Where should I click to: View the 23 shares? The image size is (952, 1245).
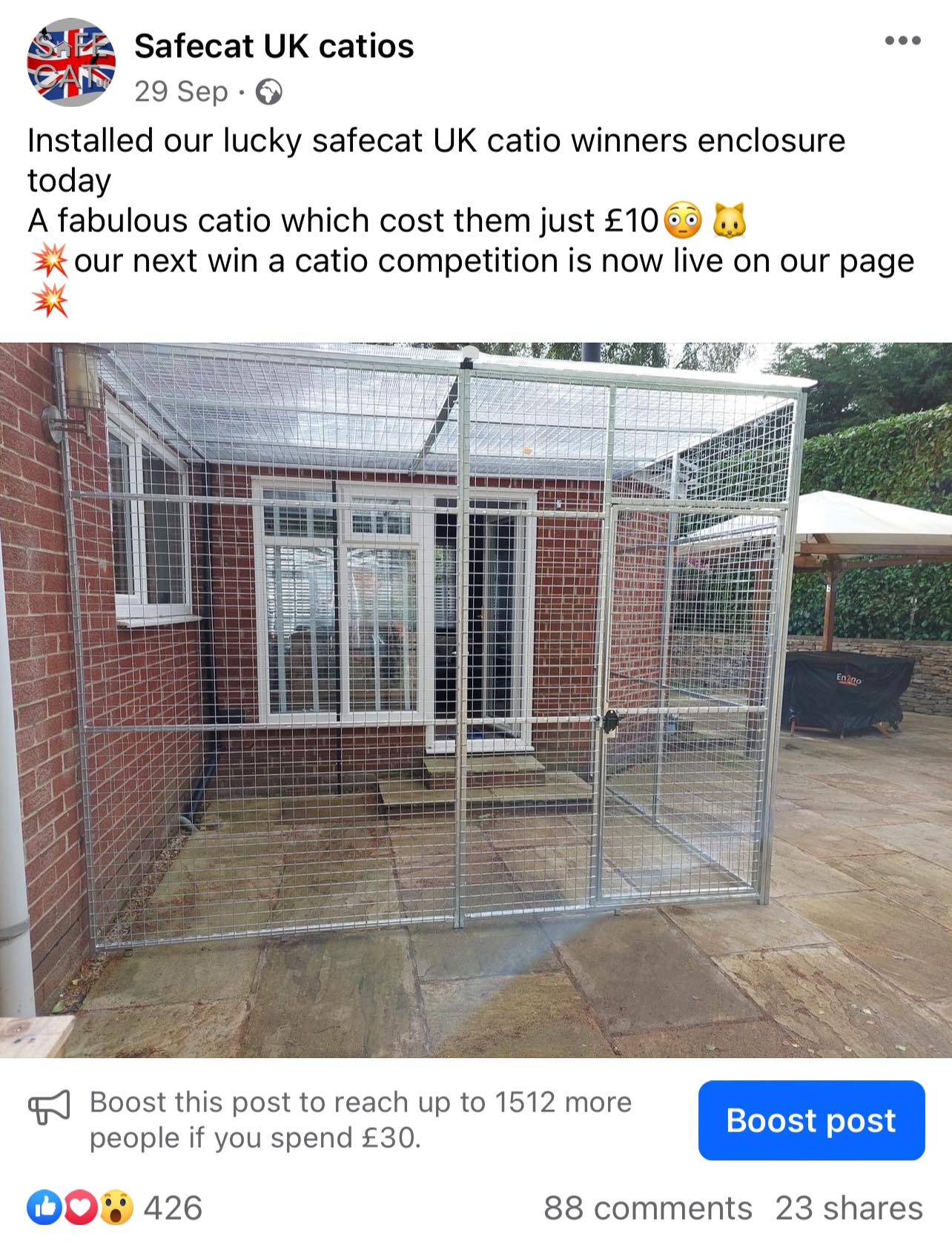point(849,1208)
